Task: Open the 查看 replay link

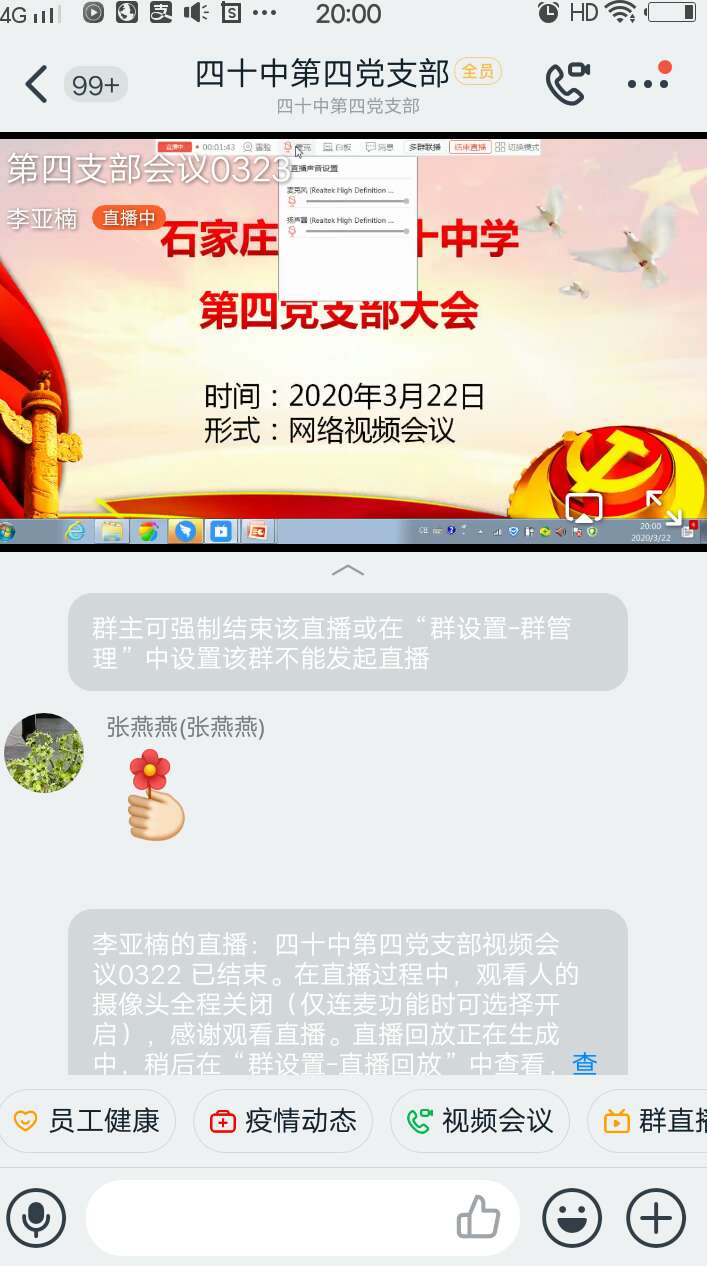Action: click(584, 1062)
